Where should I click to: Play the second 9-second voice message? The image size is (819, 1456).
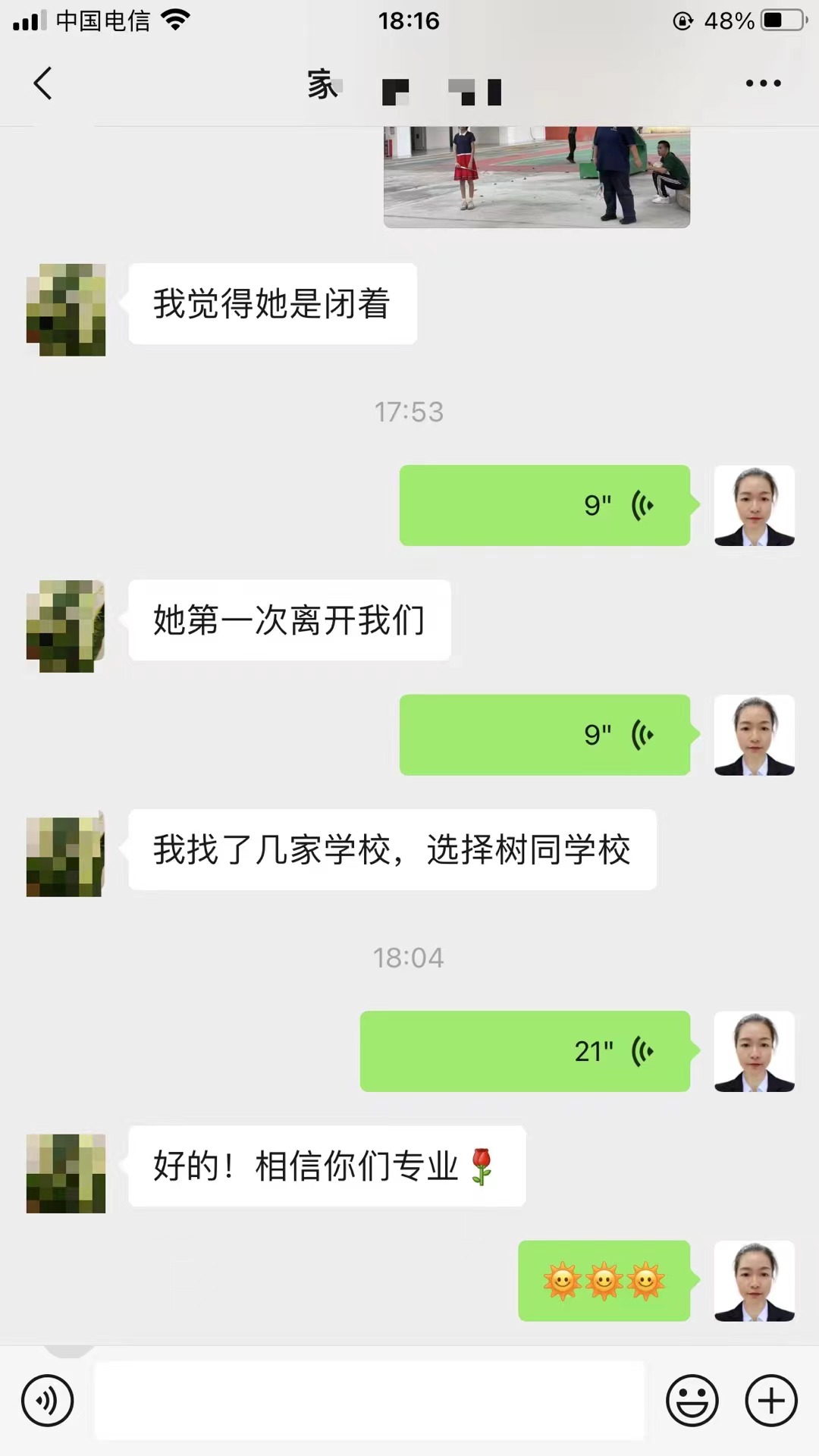point(544,734)
